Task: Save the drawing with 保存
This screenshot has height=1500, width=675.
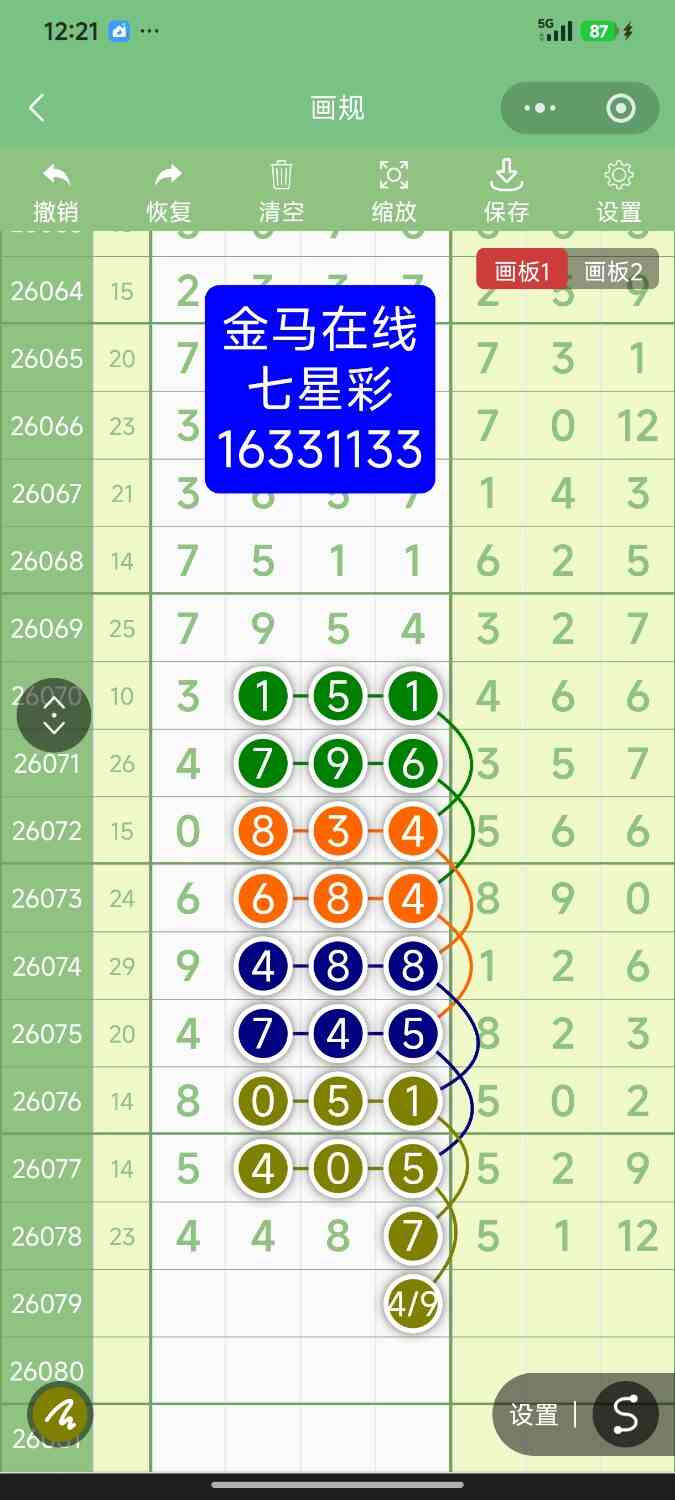Action: (506, 193)
